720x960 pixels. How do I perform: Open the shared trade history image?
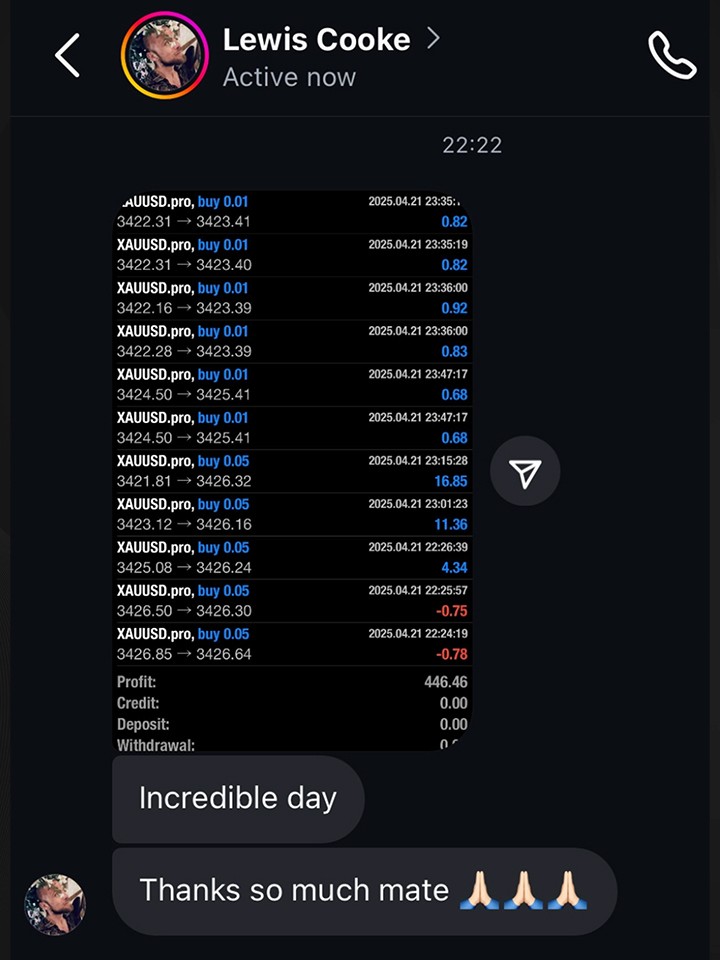pyautogui.click(x=291, y=470)
